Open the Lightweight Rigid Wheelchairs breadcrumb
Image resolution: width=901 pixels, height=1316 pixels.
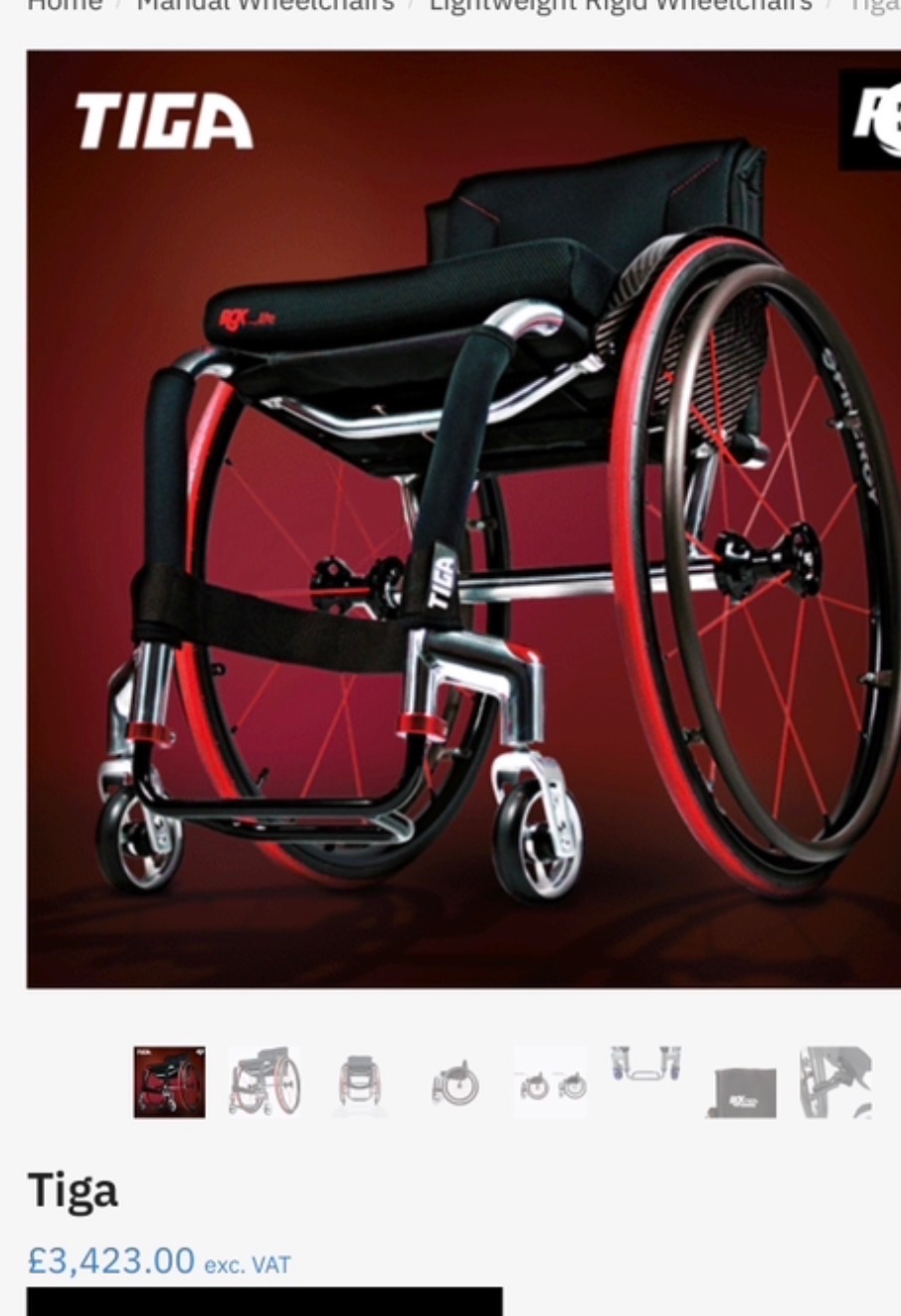point(621,5)
